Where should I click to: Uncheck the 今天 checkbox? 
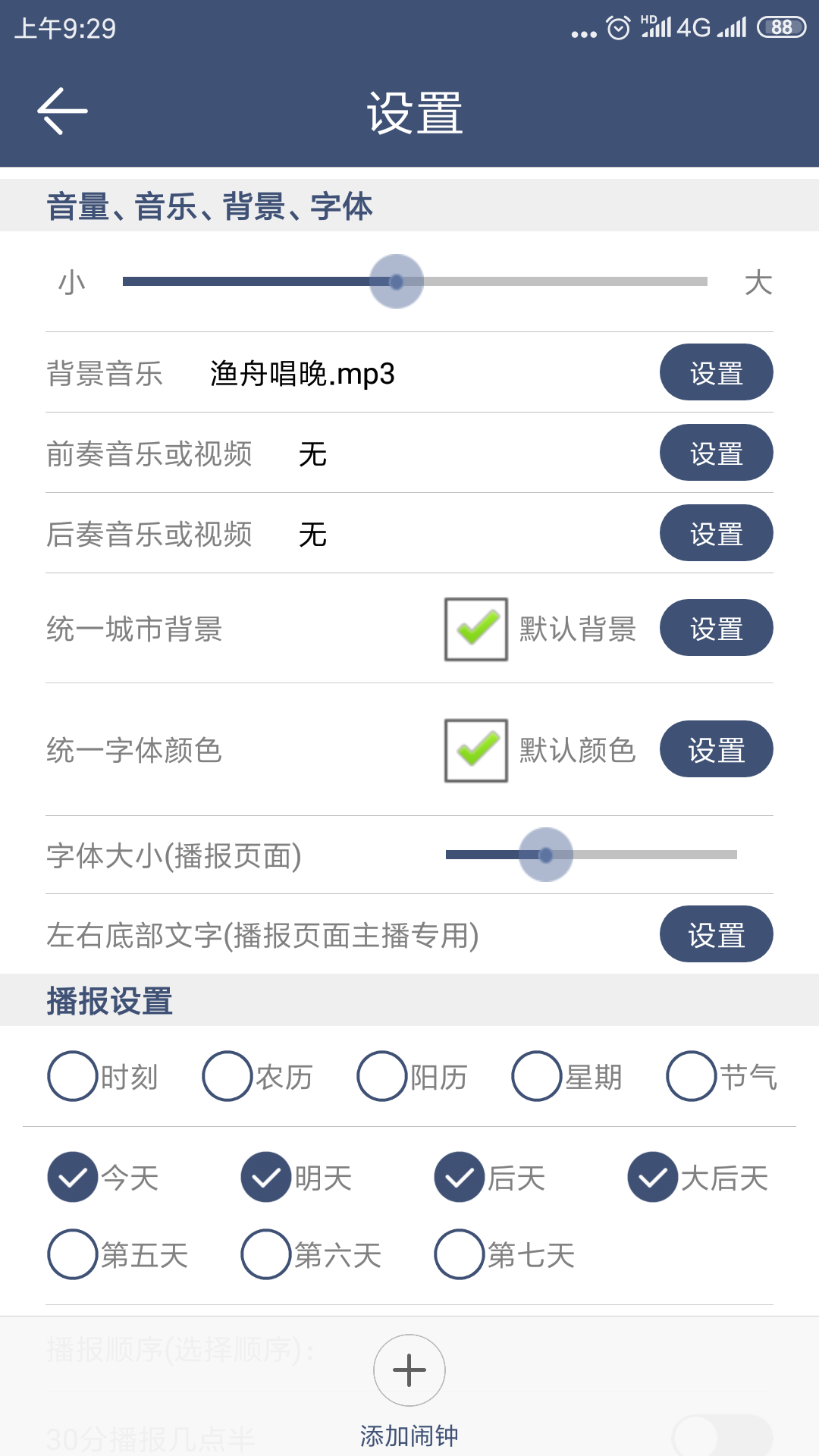tap(72, 1177)
